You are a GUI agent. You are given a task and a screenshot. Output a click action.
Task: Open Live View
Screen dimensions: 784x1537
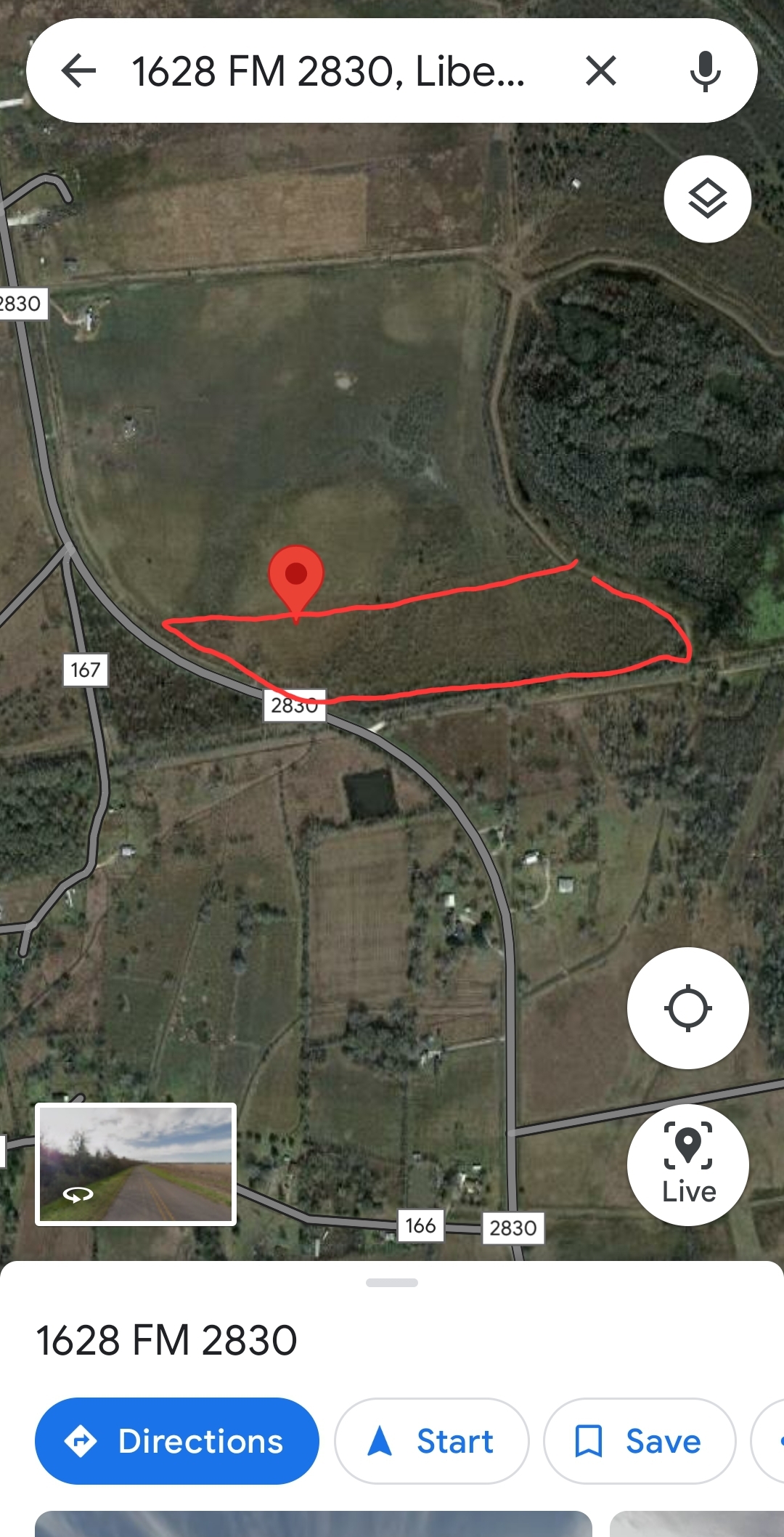coord(687,1164)
